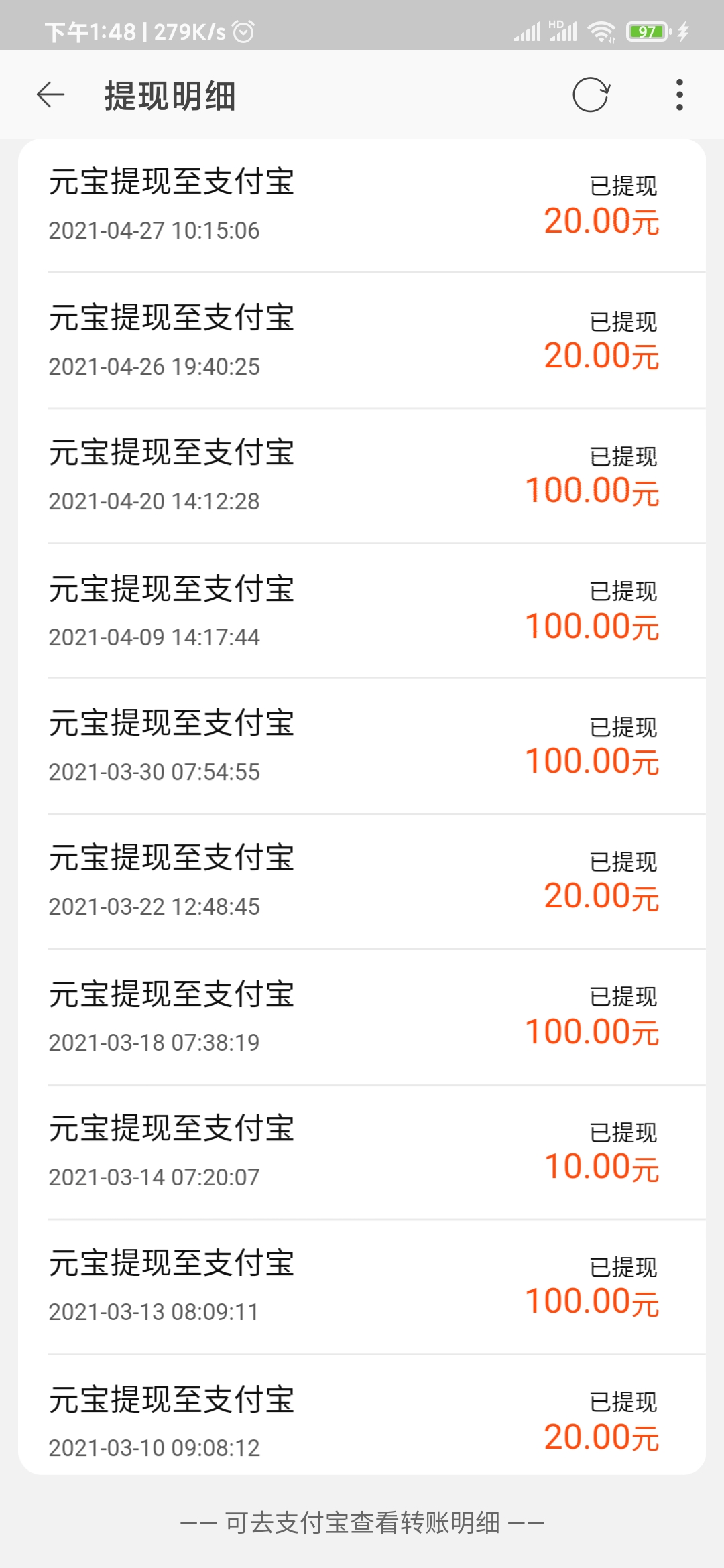Select the 2021-04-27 withdrawal record
The height and width of the screenshot is (1568, 724).
click(362, 204)
